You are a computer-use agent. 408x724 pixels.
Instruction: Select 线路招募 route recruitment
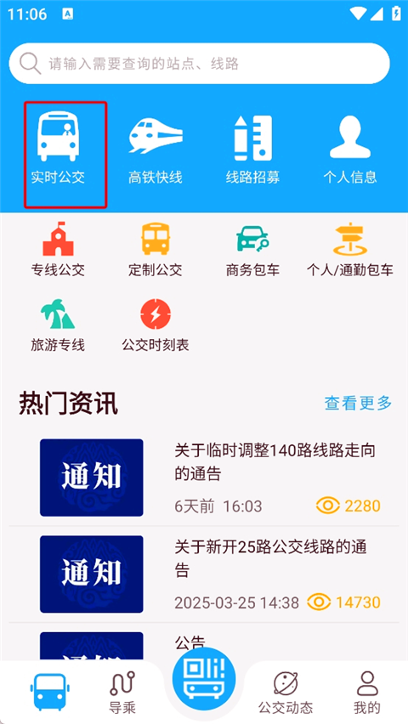pos(252,148)
